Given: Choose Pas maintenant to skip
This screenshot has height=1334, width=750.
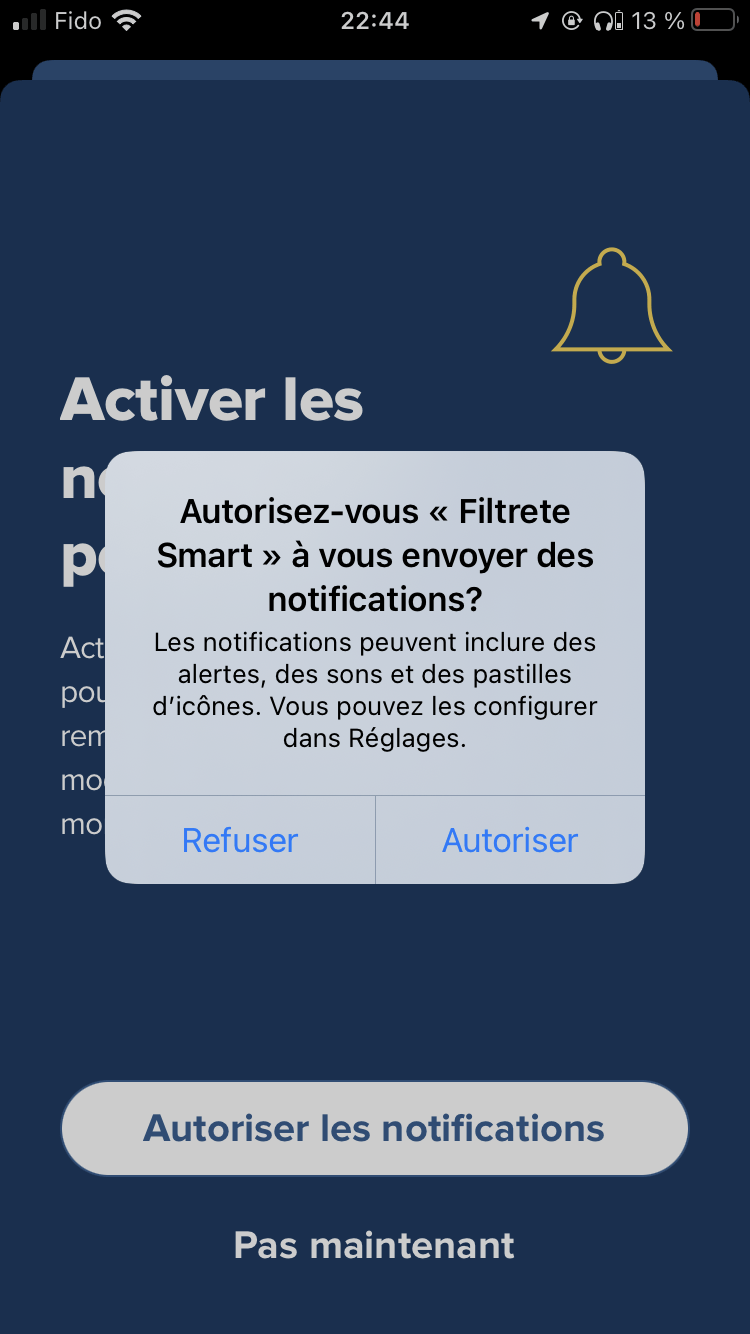Looking at the screenshot, I should (x=375, y=1245).
